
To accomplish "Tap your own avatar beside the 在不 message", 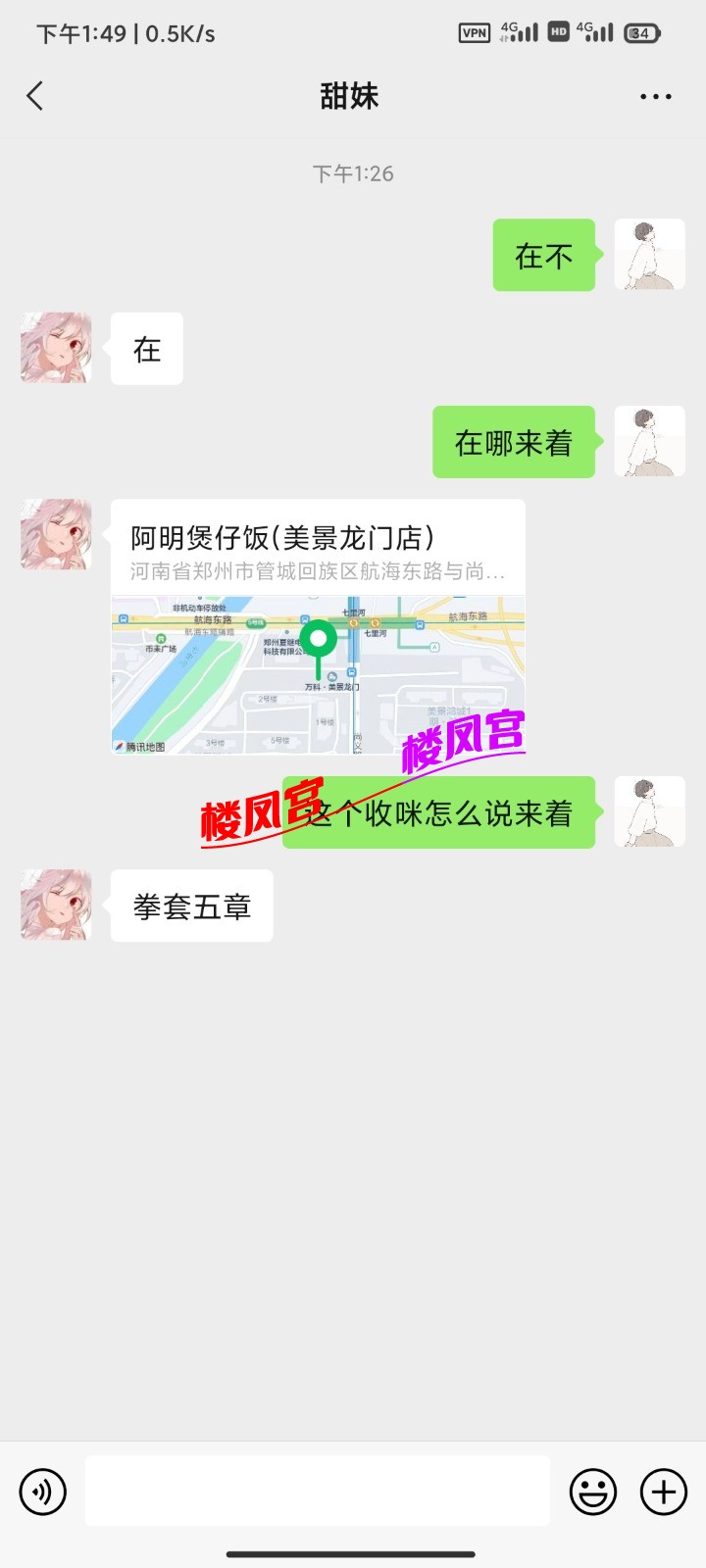I will (x=649, y=255).
